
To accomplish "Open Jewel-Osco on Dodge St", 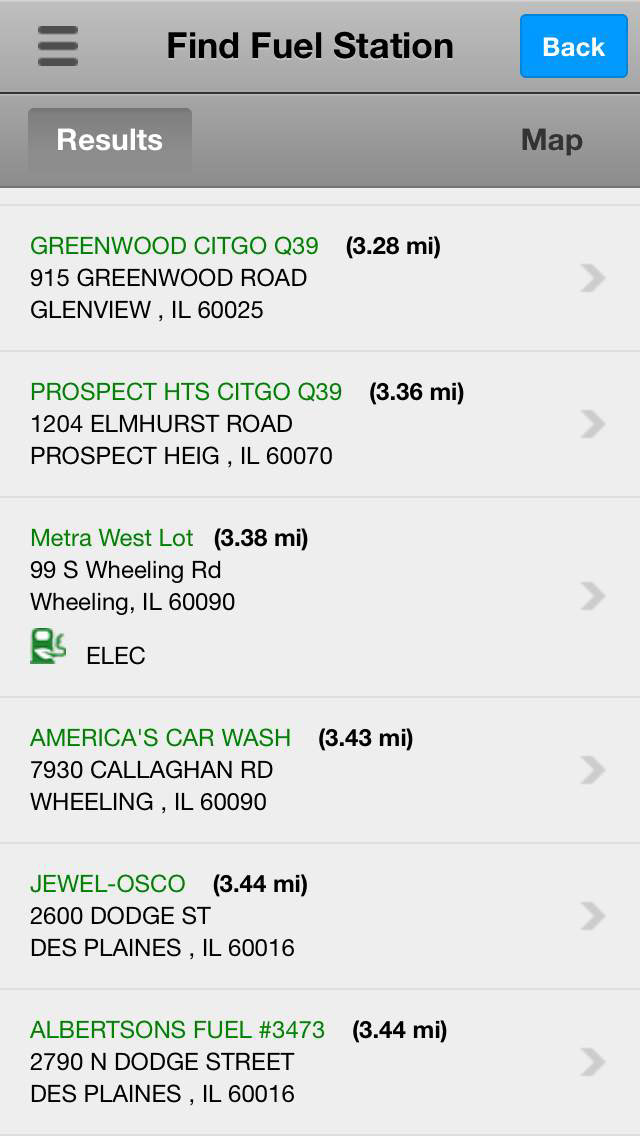I will (320, 916).
